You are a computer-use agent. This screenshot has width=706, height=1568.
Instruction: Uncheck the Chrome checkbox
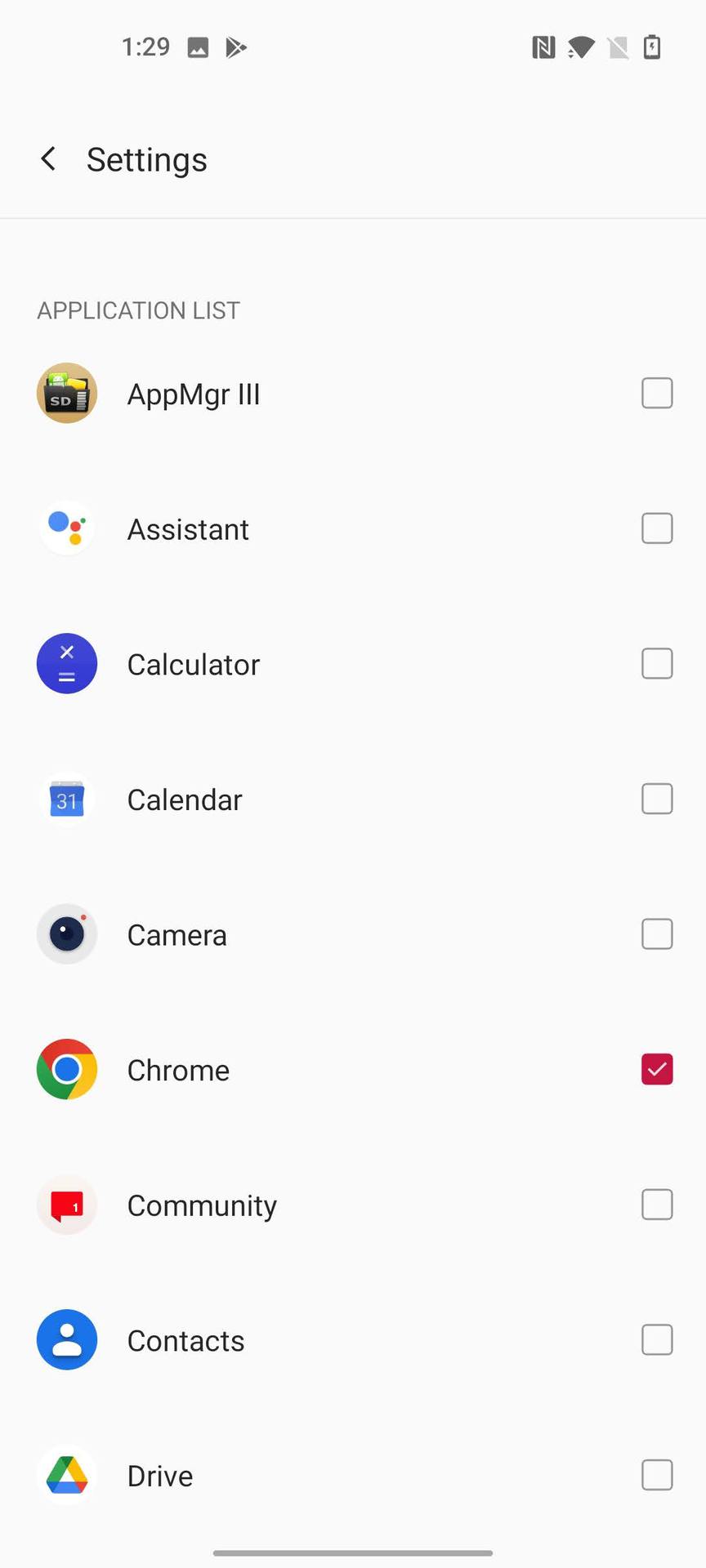pyautogui.click(x=656, y=1070)
